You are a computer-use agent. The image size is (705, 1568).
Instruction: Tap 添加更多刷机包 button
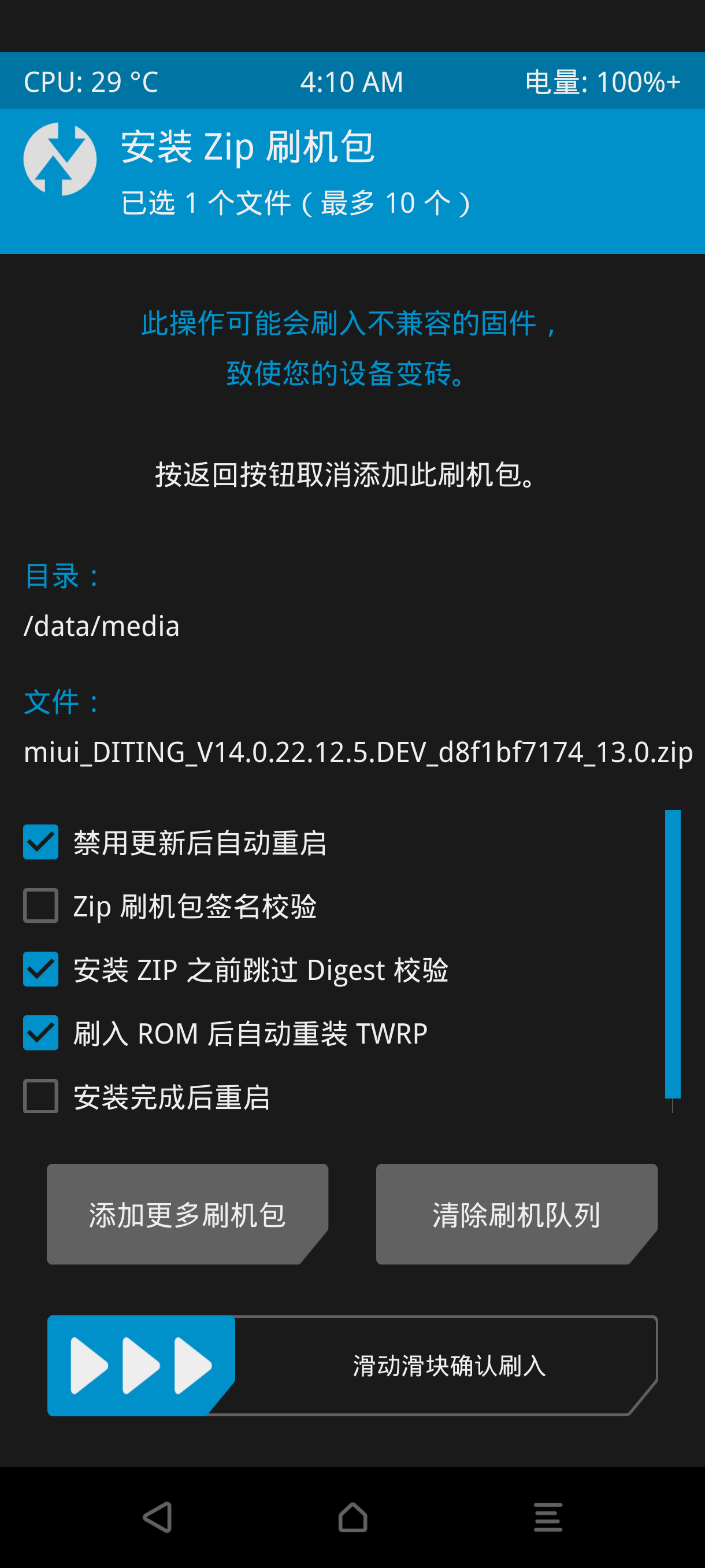coord(187,1214)
